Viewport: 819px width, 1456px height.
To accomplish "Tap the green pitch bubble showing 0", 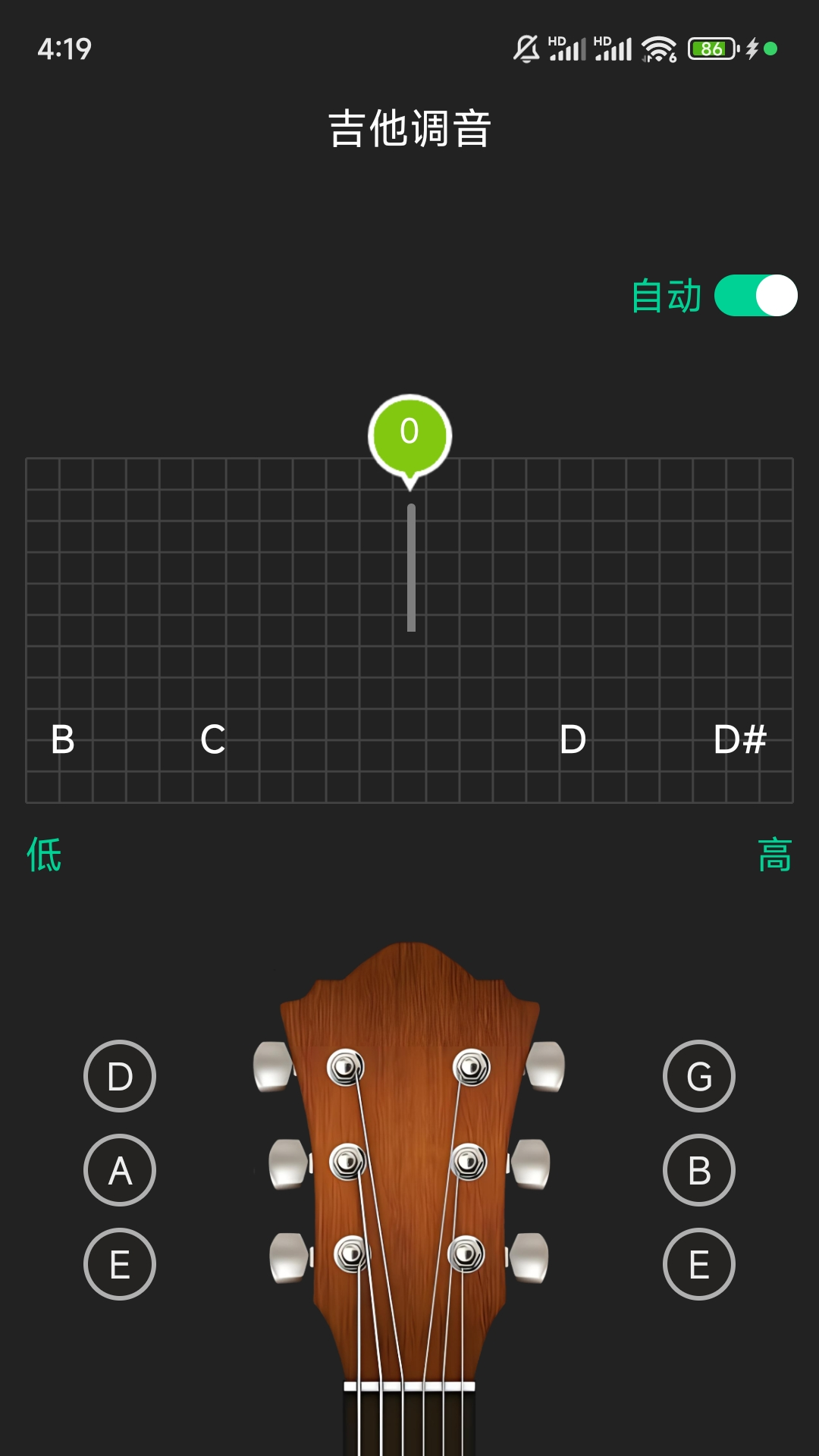I will point(409,430).
